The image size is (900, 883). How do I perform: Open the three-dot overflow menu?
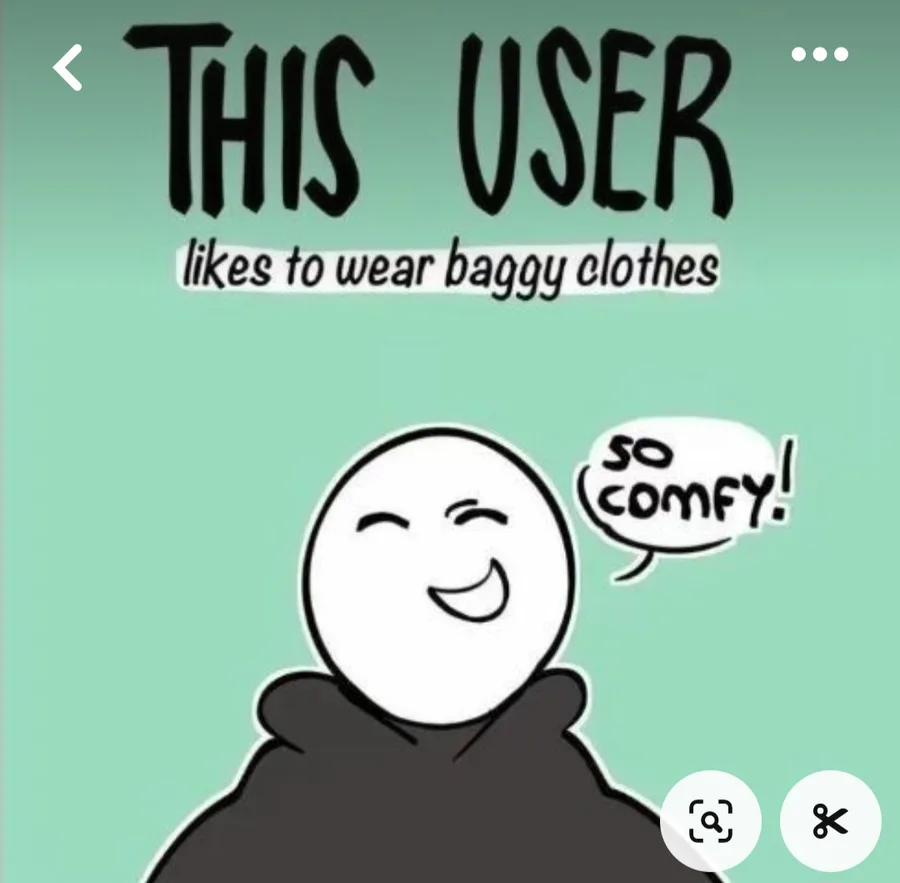(819, 54)
